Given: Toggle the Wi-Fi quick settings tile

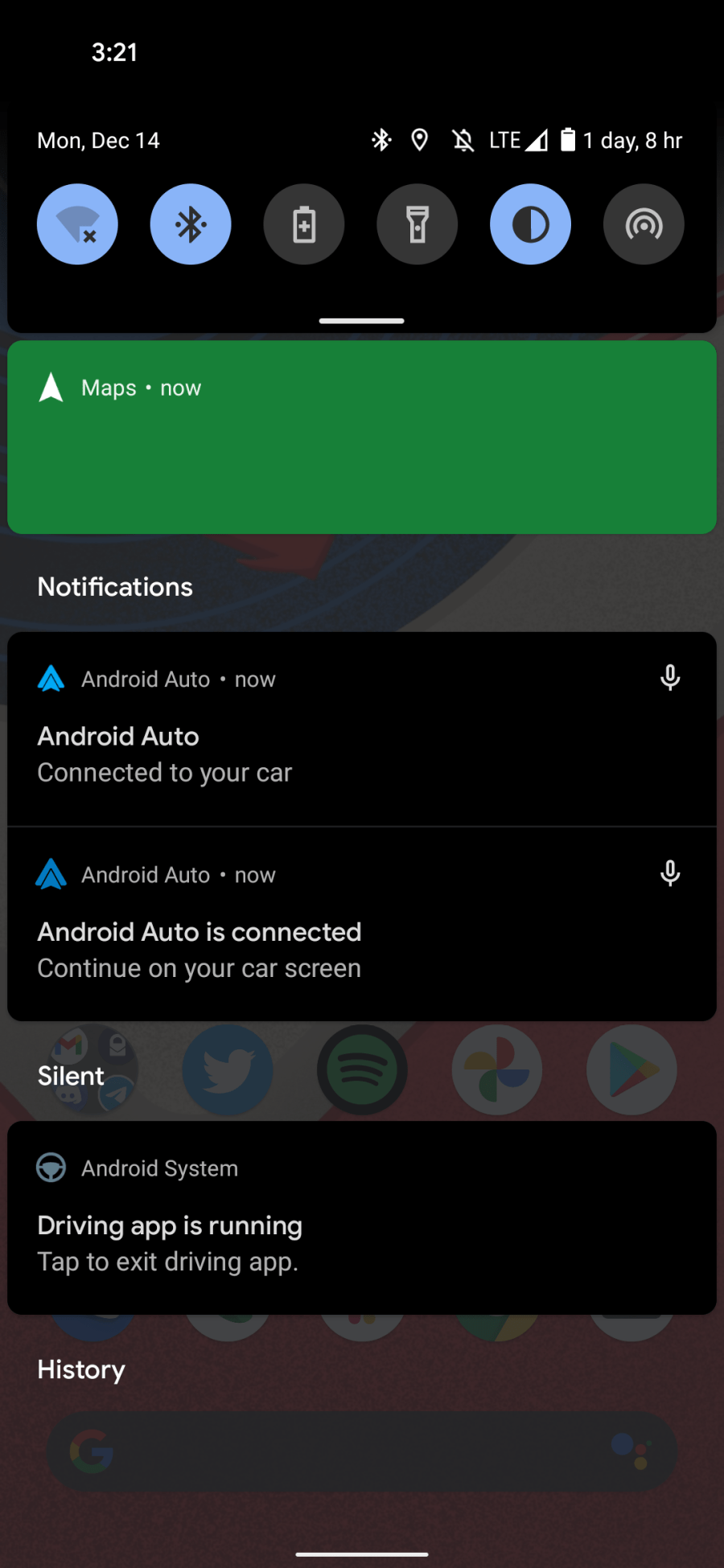Looking at the screenshot, I should pos(77,224).
